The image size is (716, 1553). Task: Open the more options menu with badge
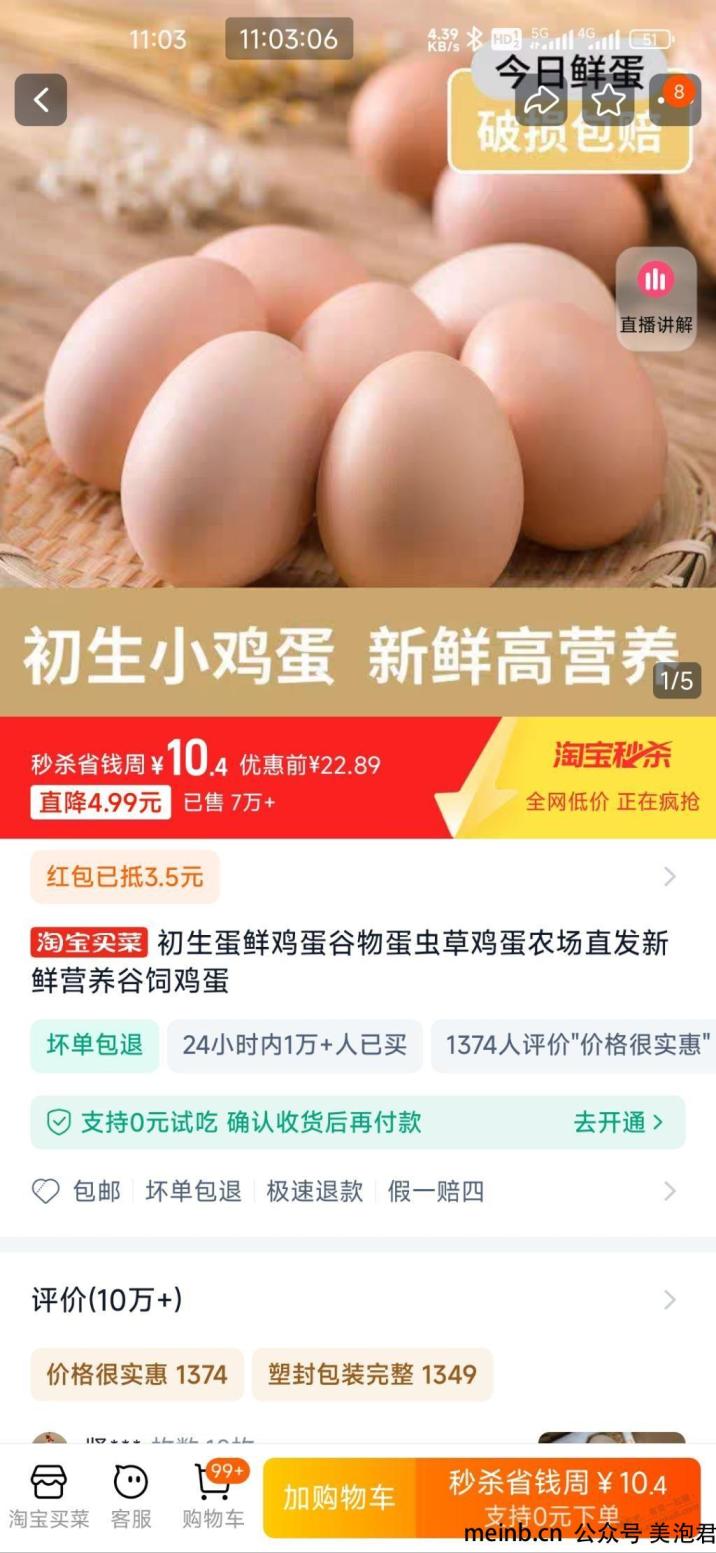click(x=674, y=100)
